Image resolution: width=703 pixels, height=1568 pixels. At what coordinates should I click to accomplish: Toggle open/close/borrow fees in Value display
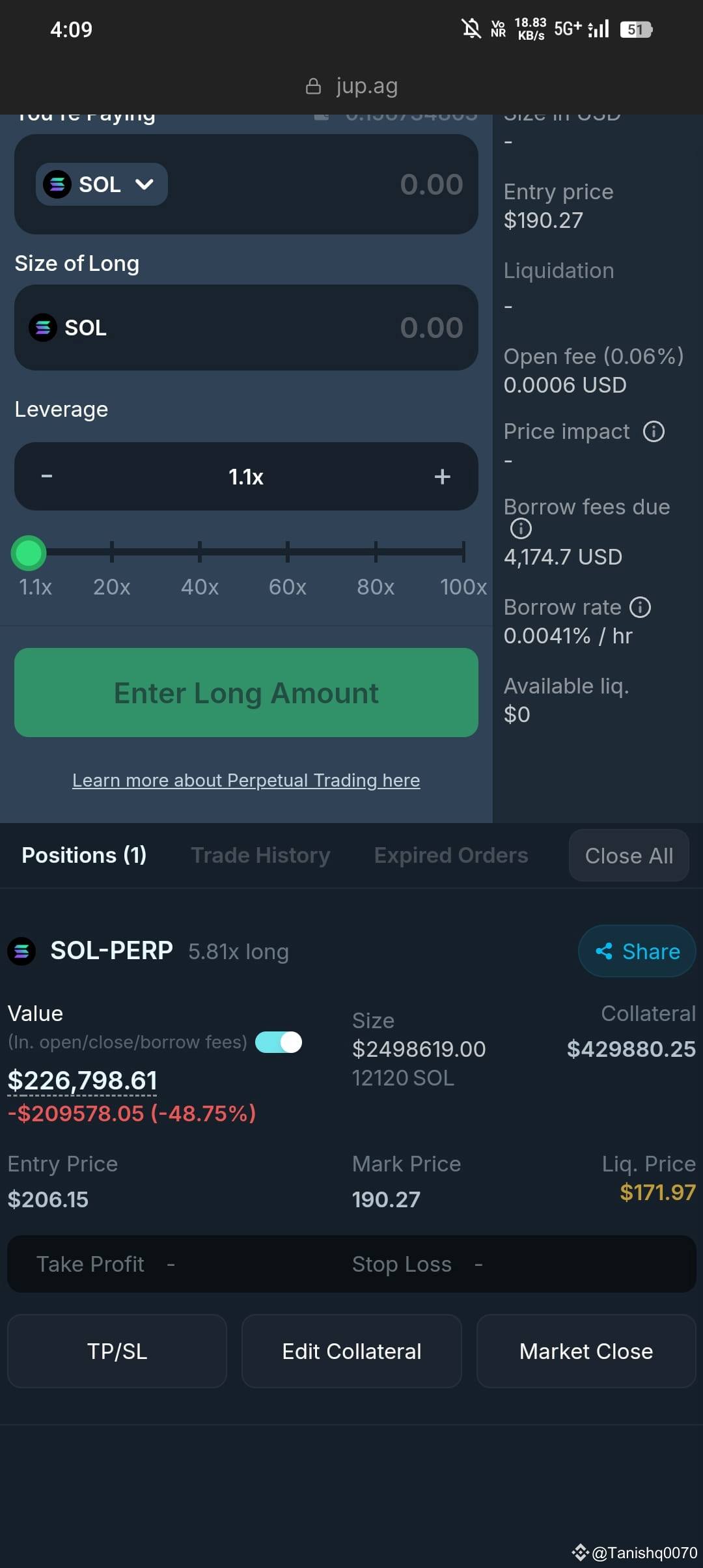coord(278,1040)
